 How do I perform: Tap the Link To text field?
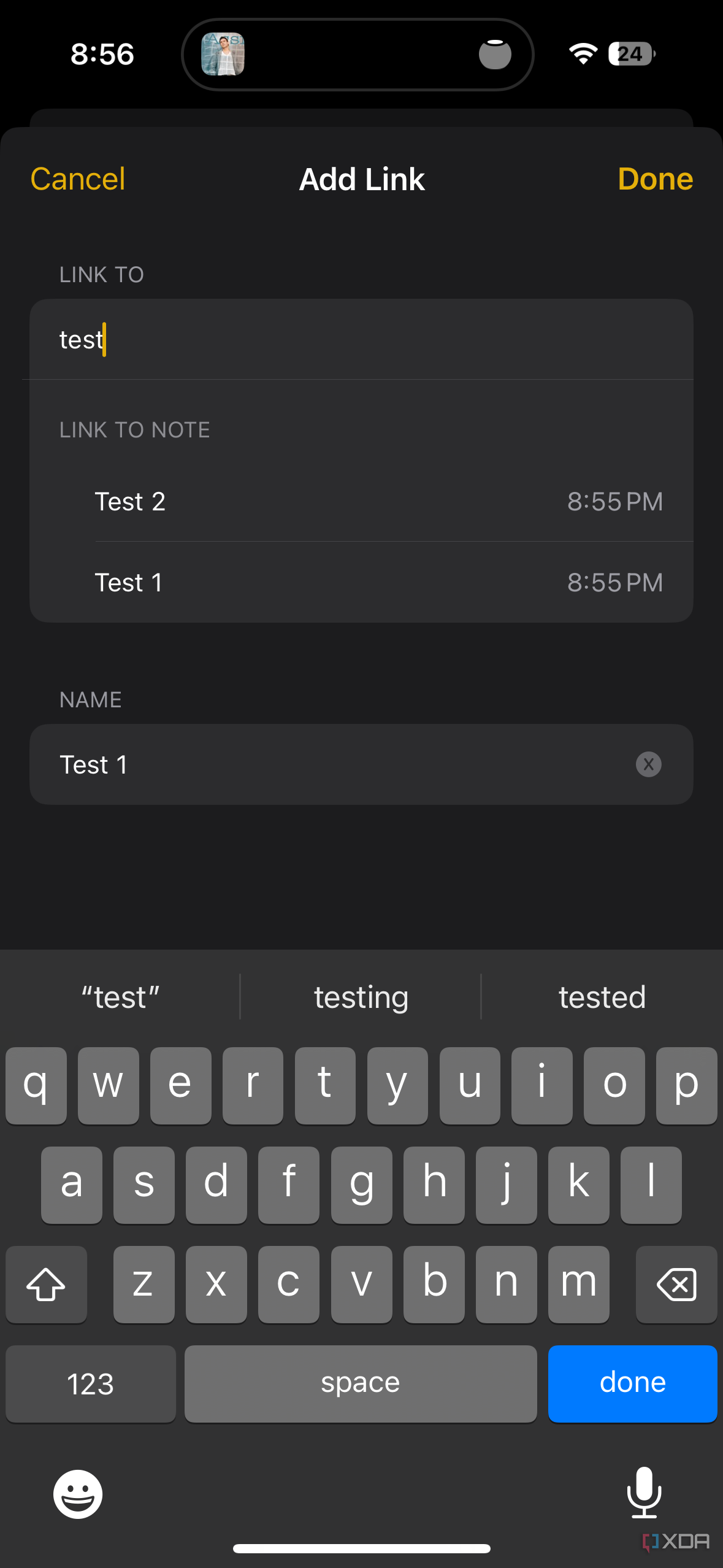[x=361, y=339]
